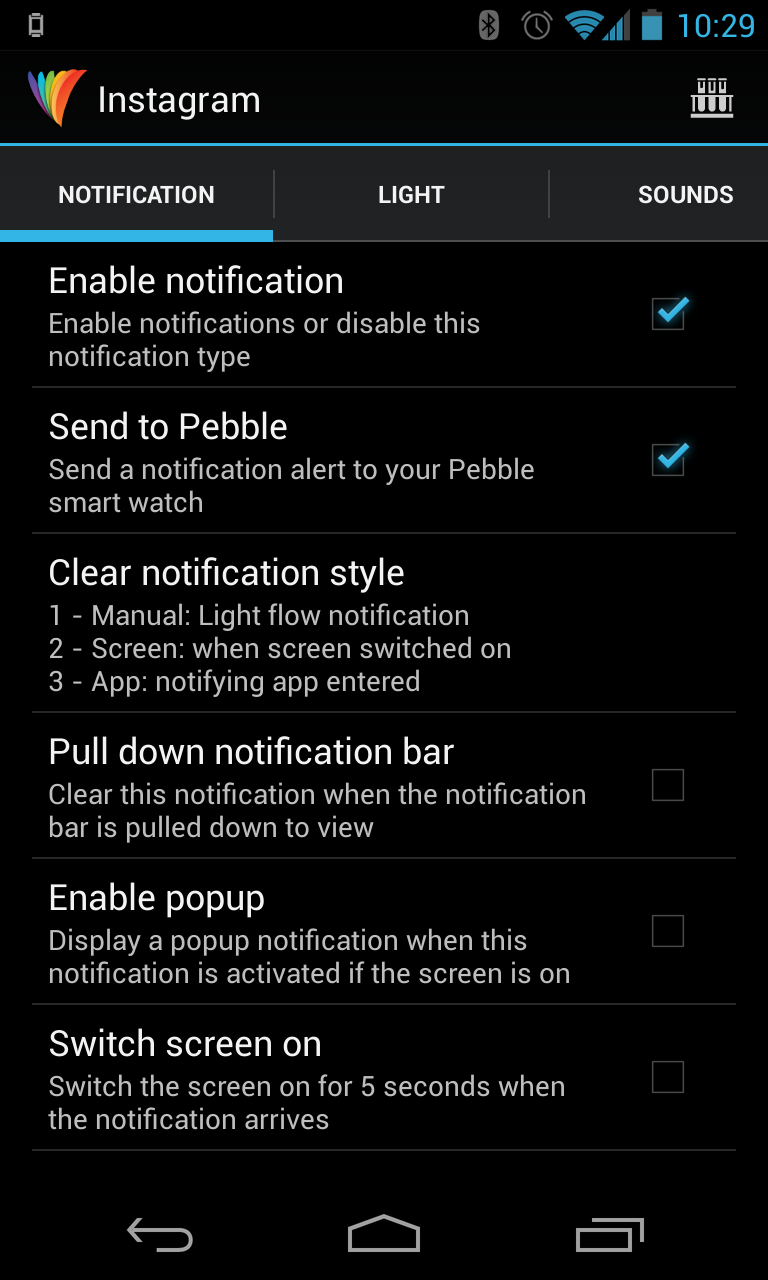Switch to the Light tab

point(411,194)
